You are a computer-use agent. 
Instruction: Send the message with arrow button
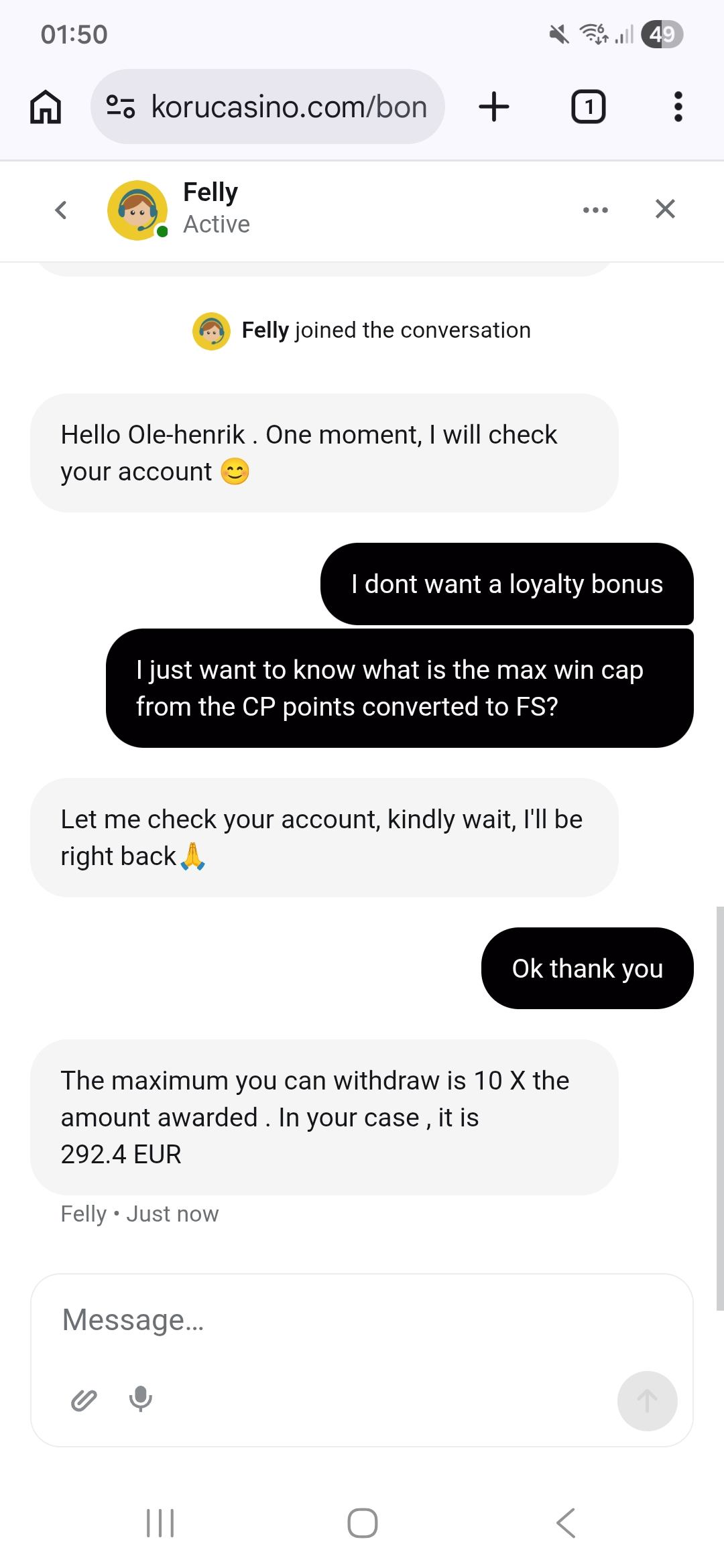[x=647, y=1400]
